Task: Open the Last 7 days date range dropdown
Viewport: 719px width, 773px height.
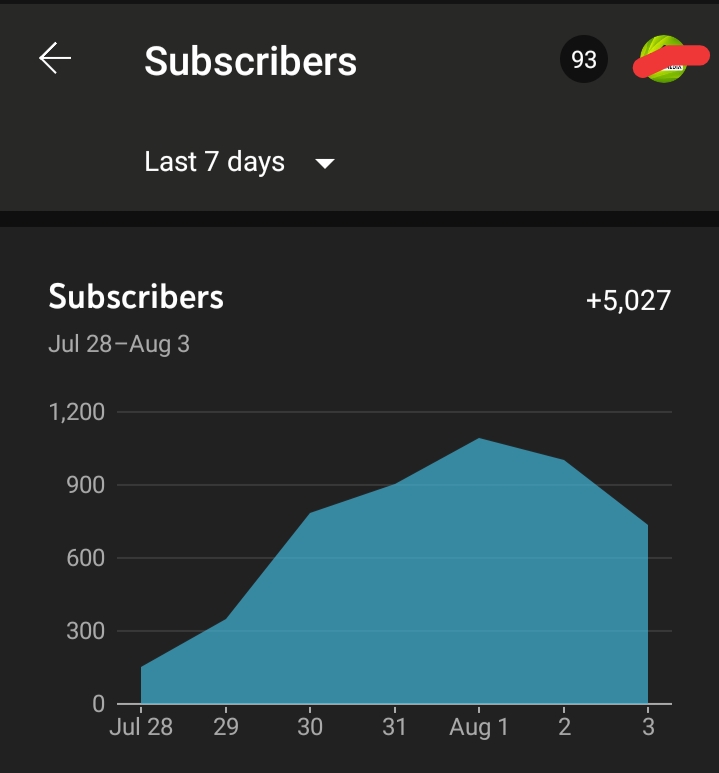Action: pos(238,162)
